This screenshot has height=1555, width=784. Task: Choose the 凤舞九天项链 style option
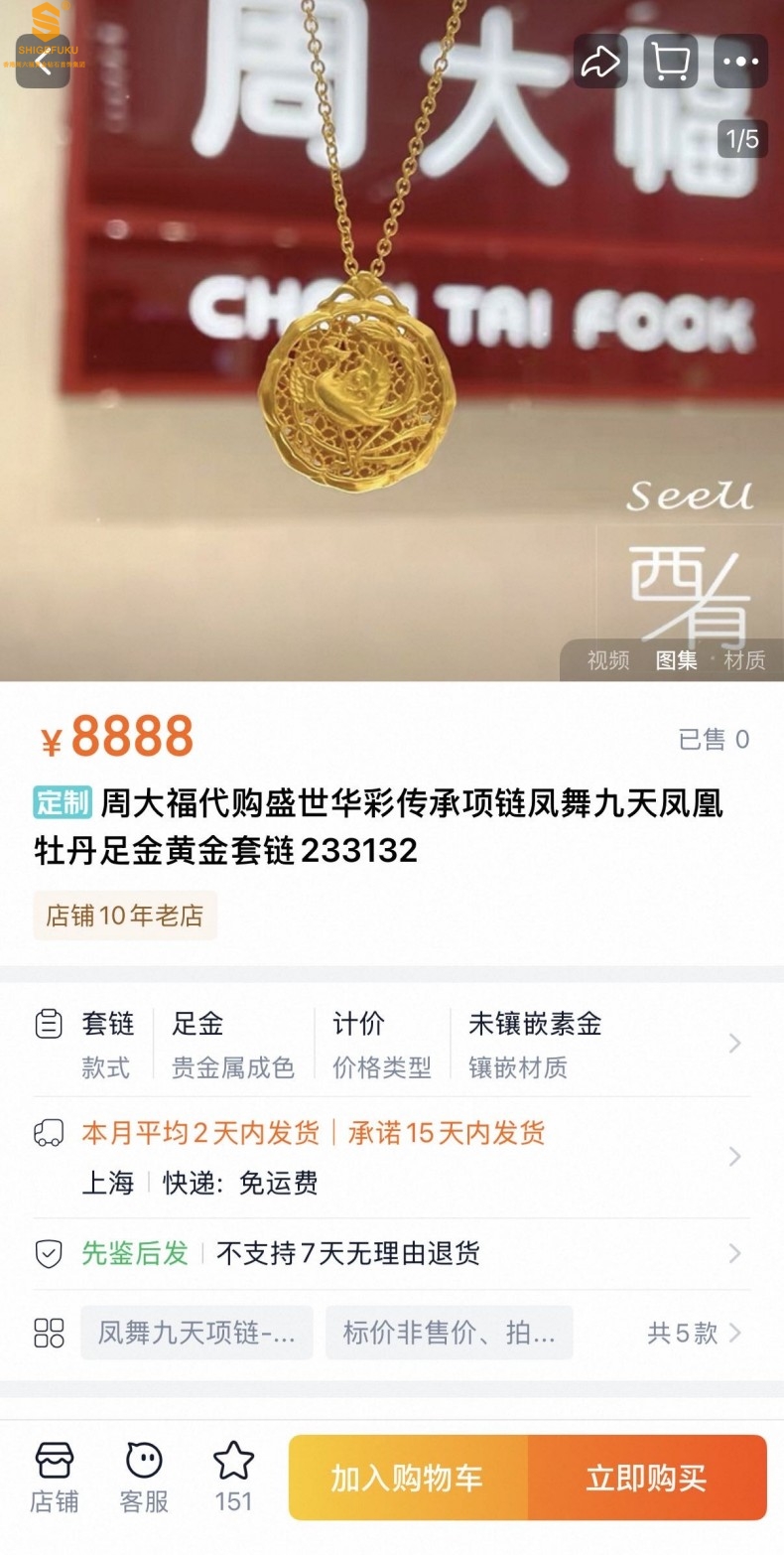(196, 1333)
